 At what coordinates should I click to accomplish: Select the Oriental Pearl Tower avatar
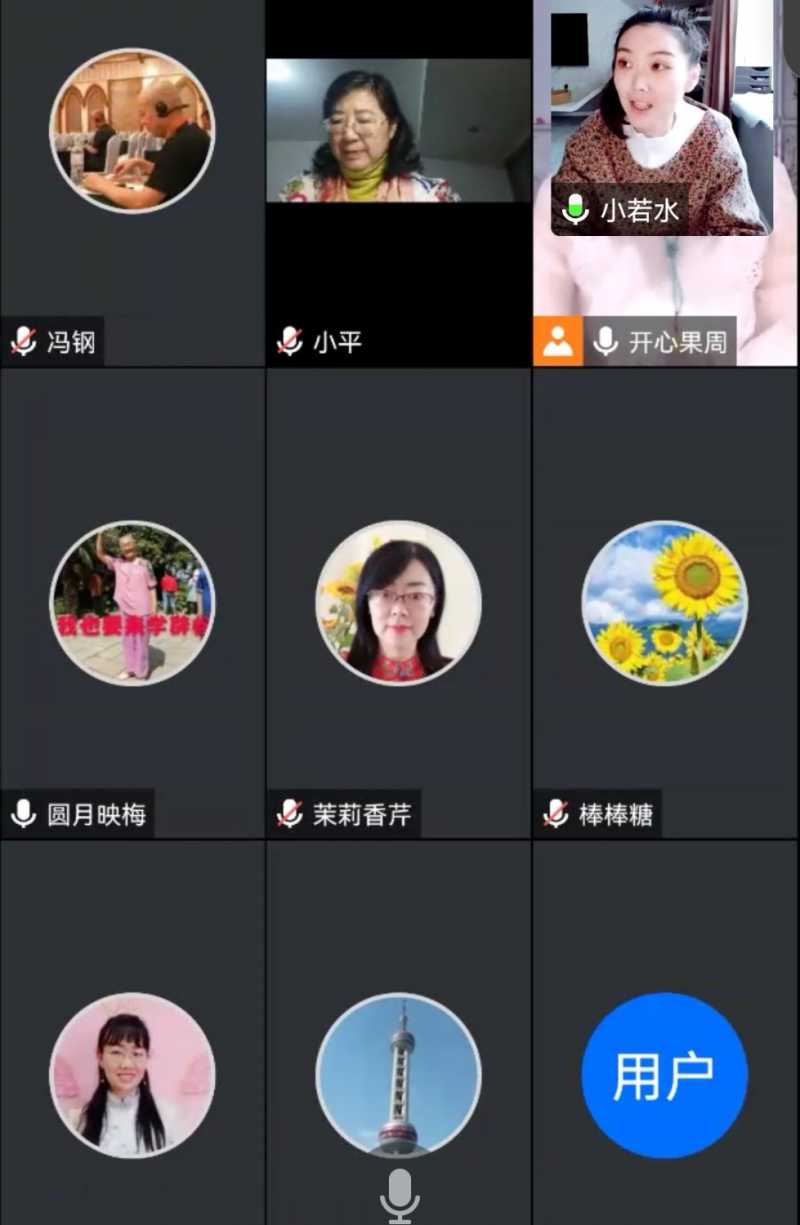coord(399,1075)
